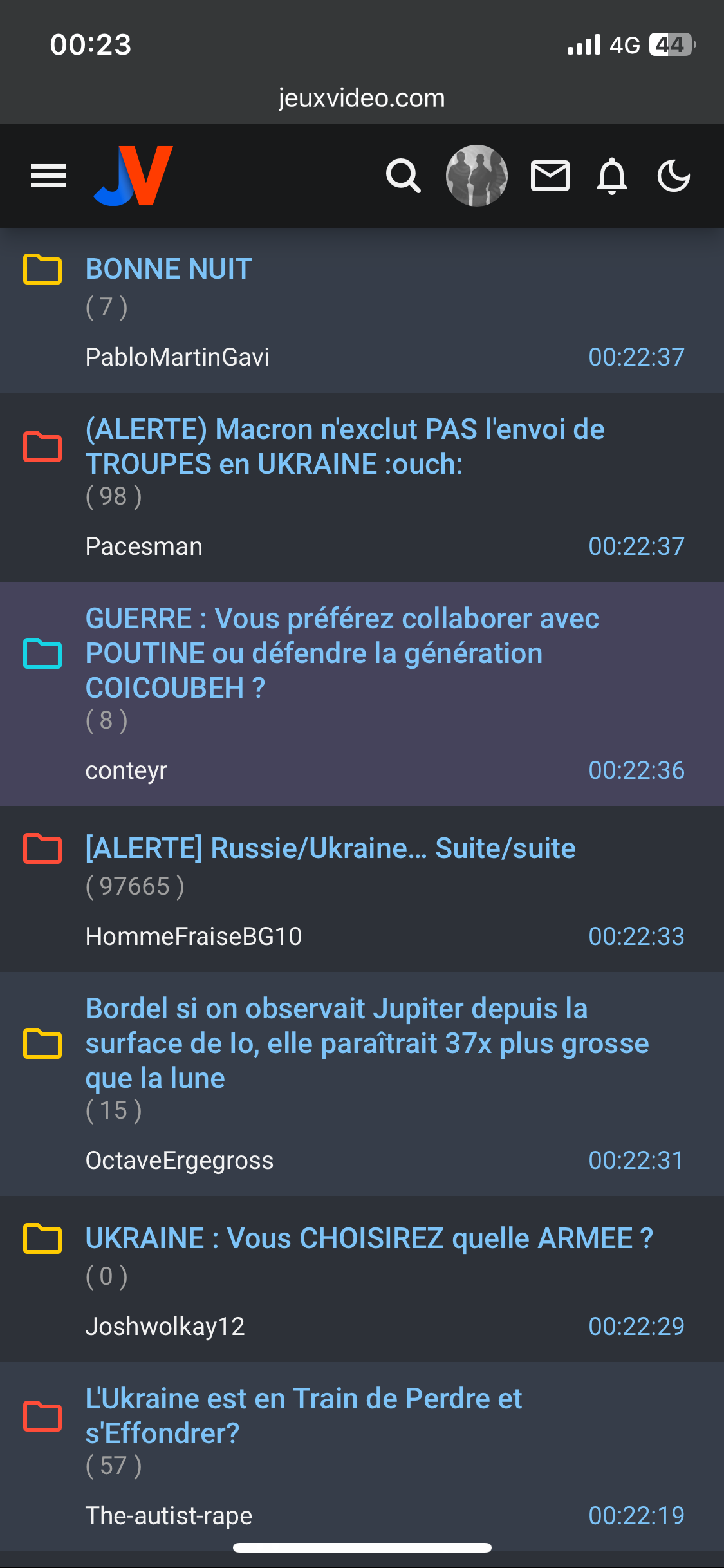Image resolution: width=724 pixels, height=1568 pixels.
Task: Open the Russie/Ukraine Suite/suite topic
Action: click(x=330, y=848)
